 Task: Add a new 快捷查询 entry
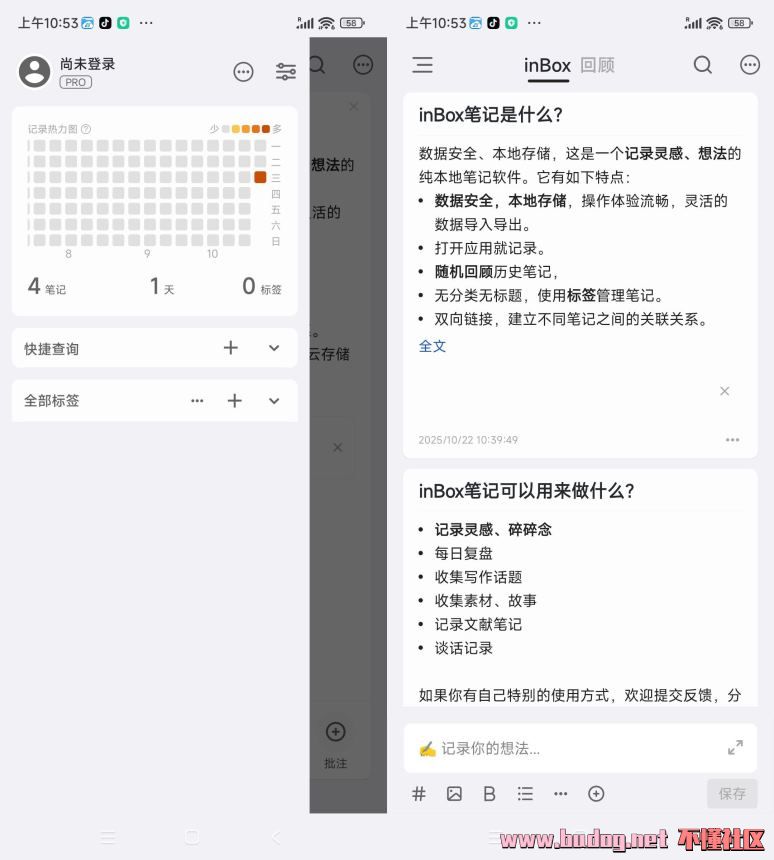click(231, 348)
